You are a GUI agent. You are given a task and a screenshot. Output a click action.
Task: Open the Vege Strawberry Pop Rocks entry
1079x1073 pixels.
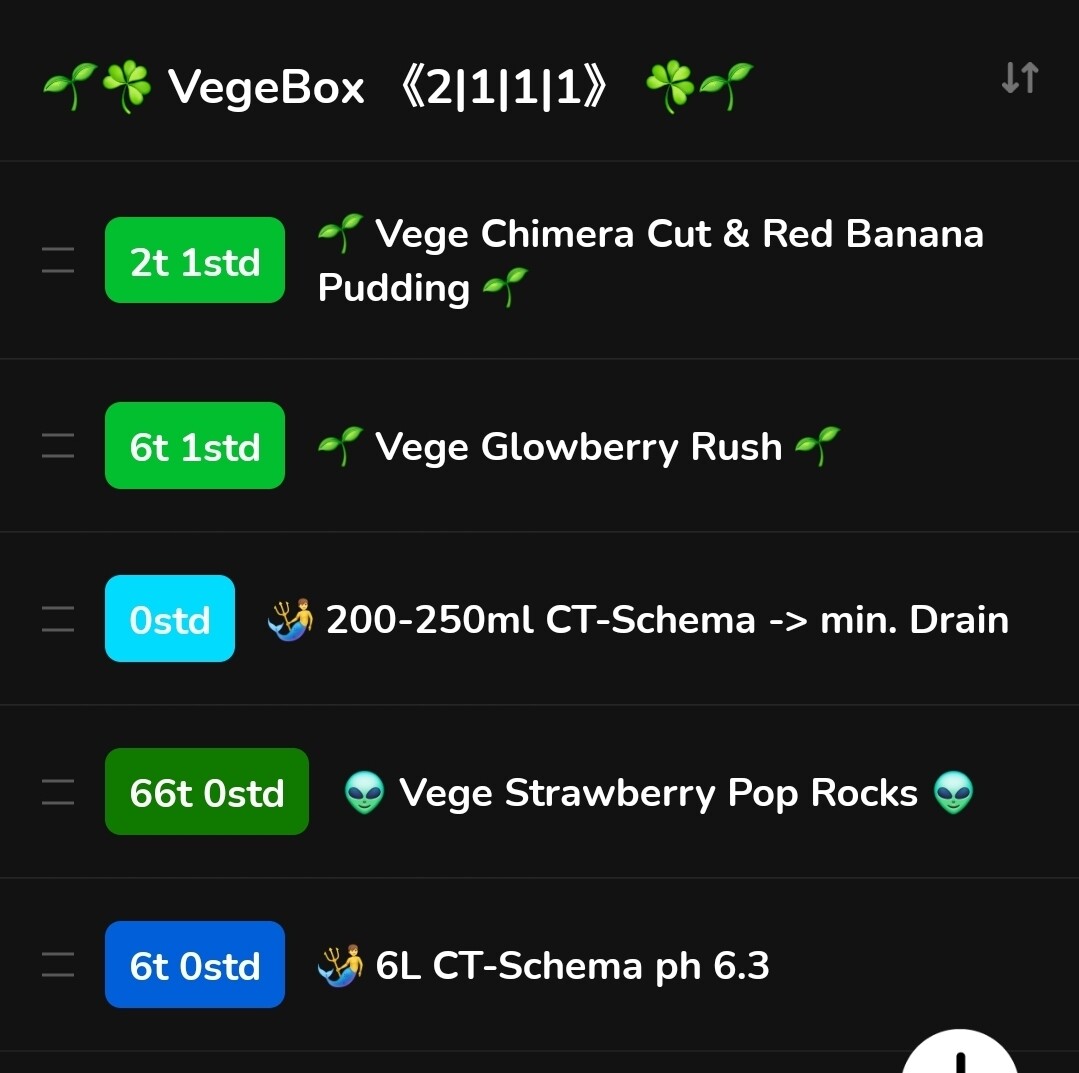[658, 793]
